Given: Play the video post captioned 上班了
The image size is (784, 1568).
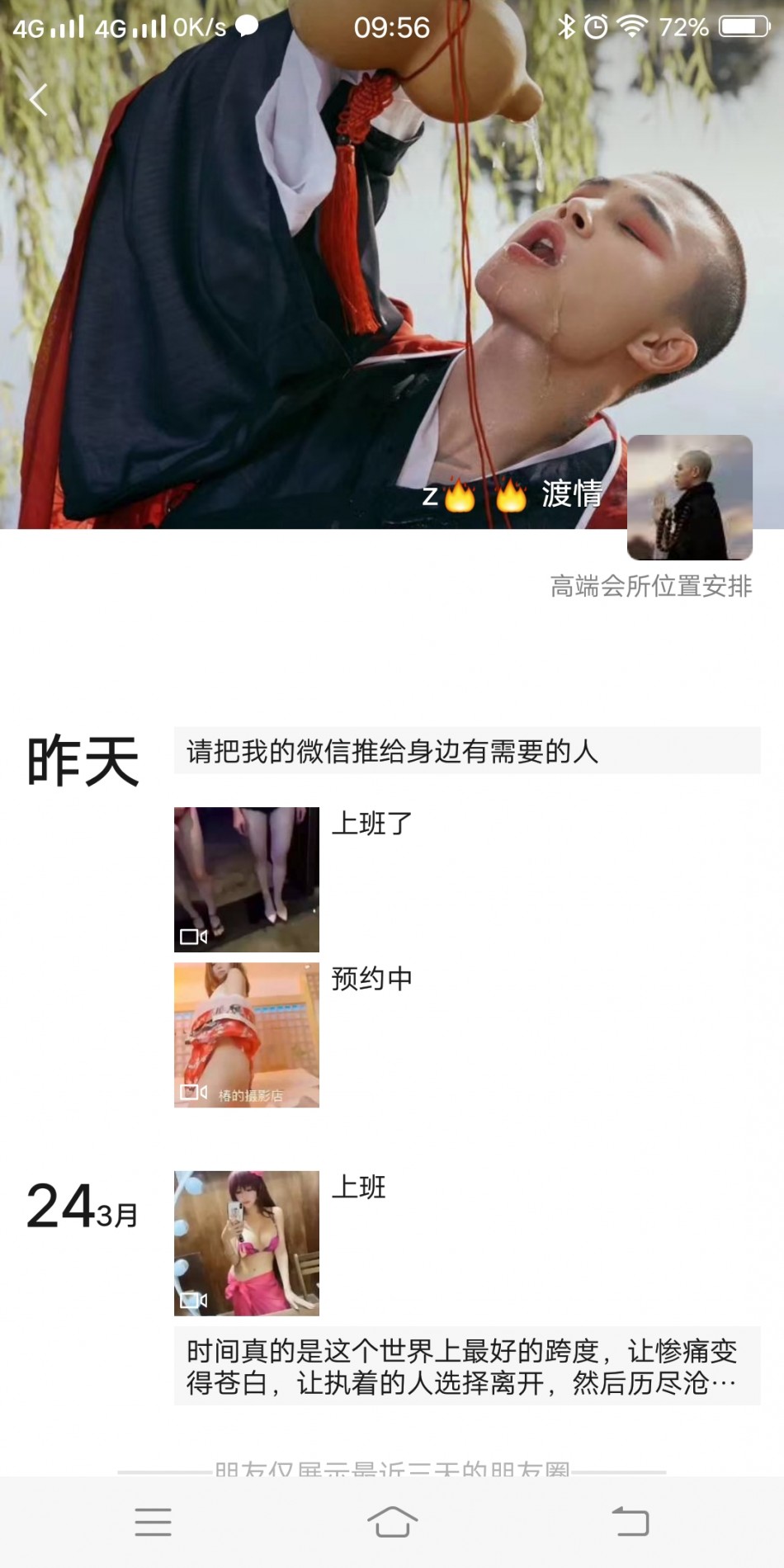Looking at the screenshot, I should [x=246, y=879].
